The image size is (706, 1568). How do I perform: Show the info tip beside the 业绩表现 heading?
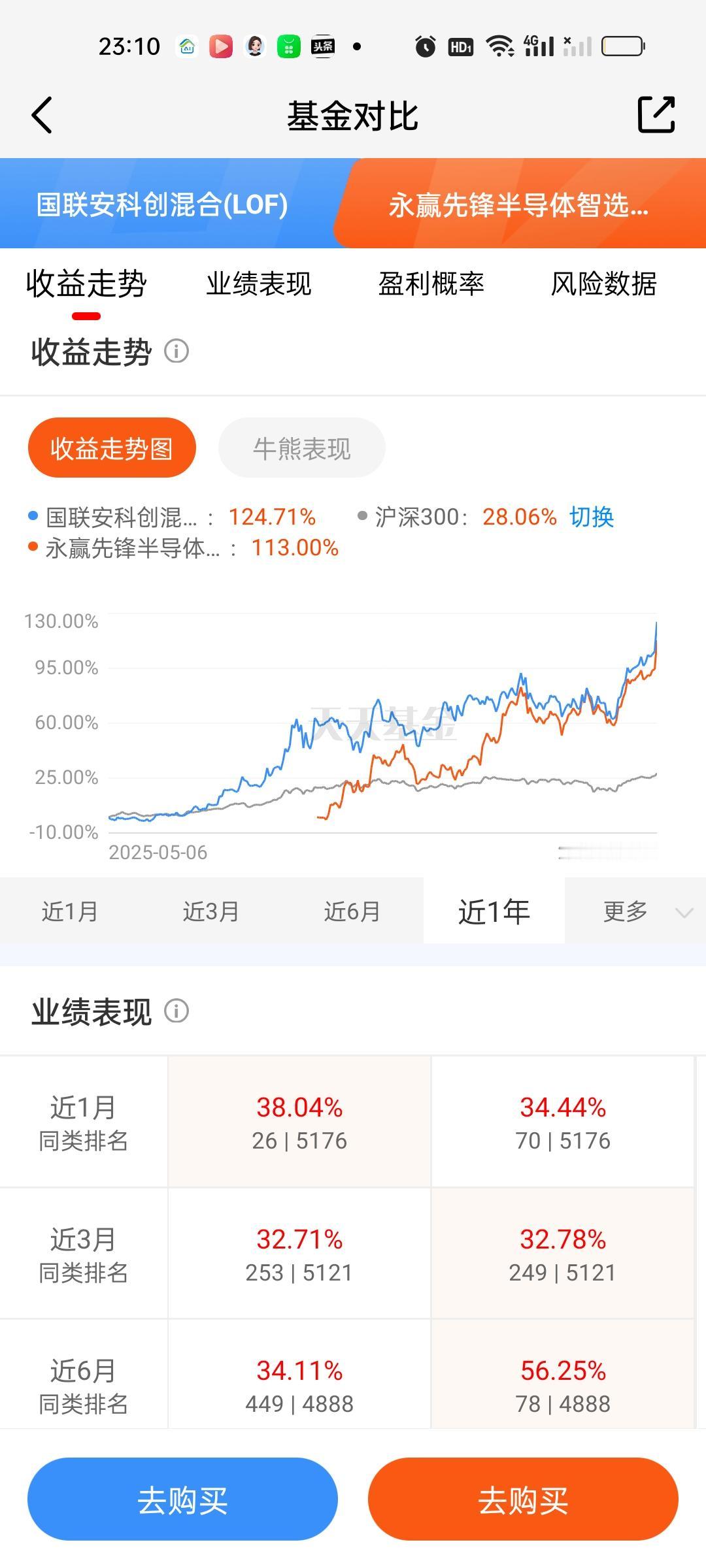(x=176, y=1011)
